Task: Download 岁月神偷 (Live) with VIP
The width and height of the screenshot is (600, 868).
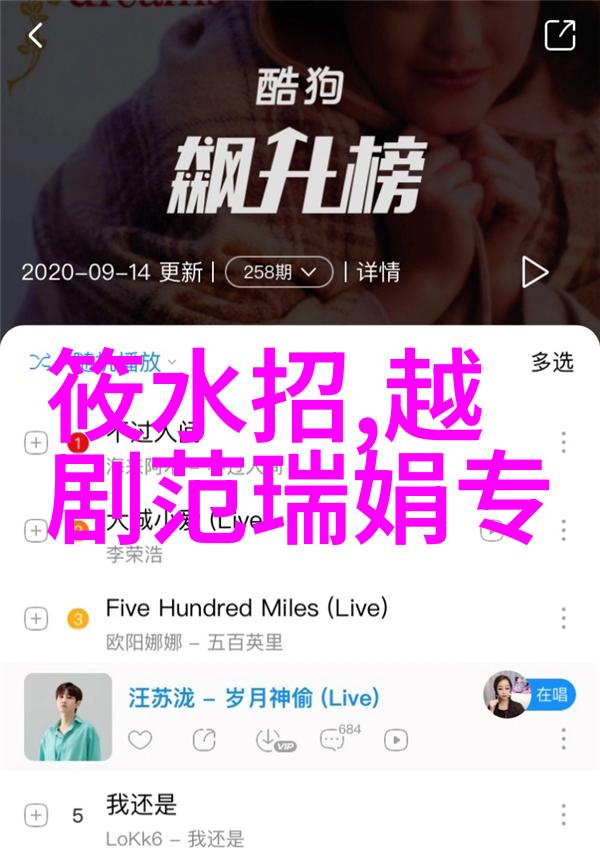Action: (270, 740)
